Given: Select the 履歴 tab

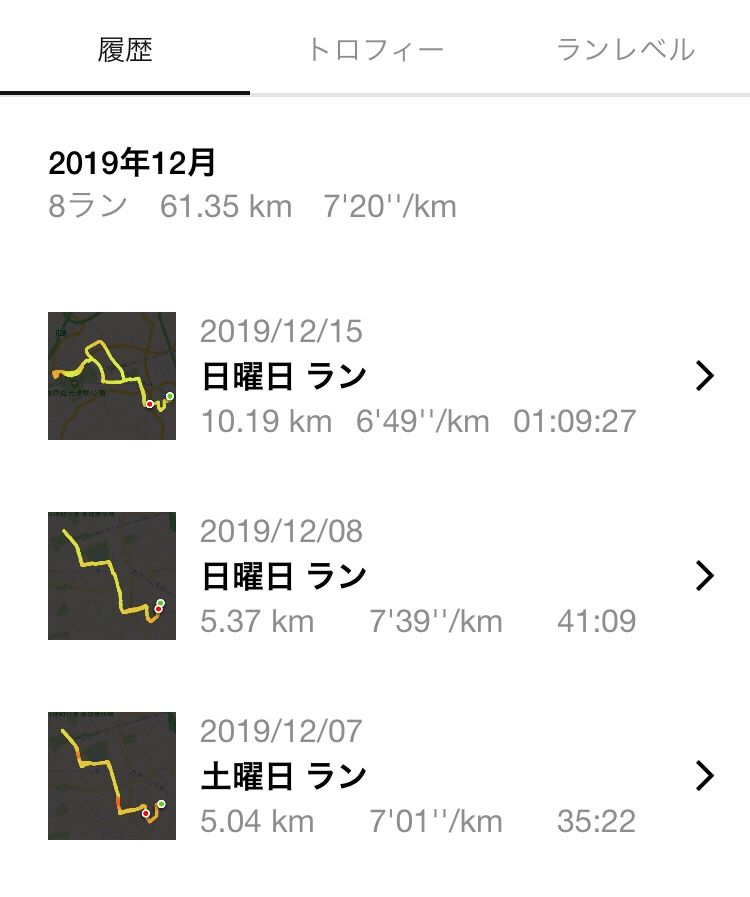Looking at the screenshot, I should (x=125, y=49).
